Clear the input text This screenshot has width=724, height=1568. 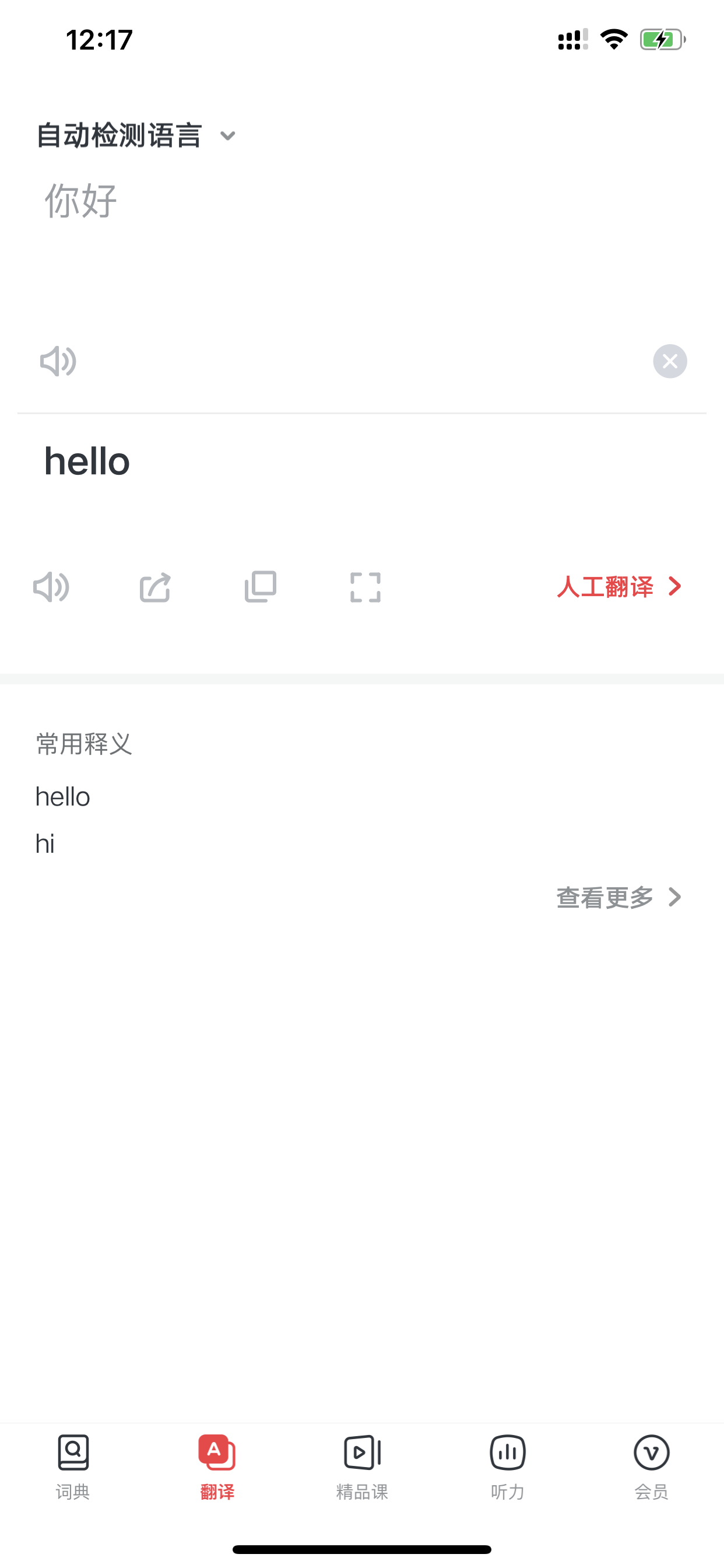(x=670, y=362)
